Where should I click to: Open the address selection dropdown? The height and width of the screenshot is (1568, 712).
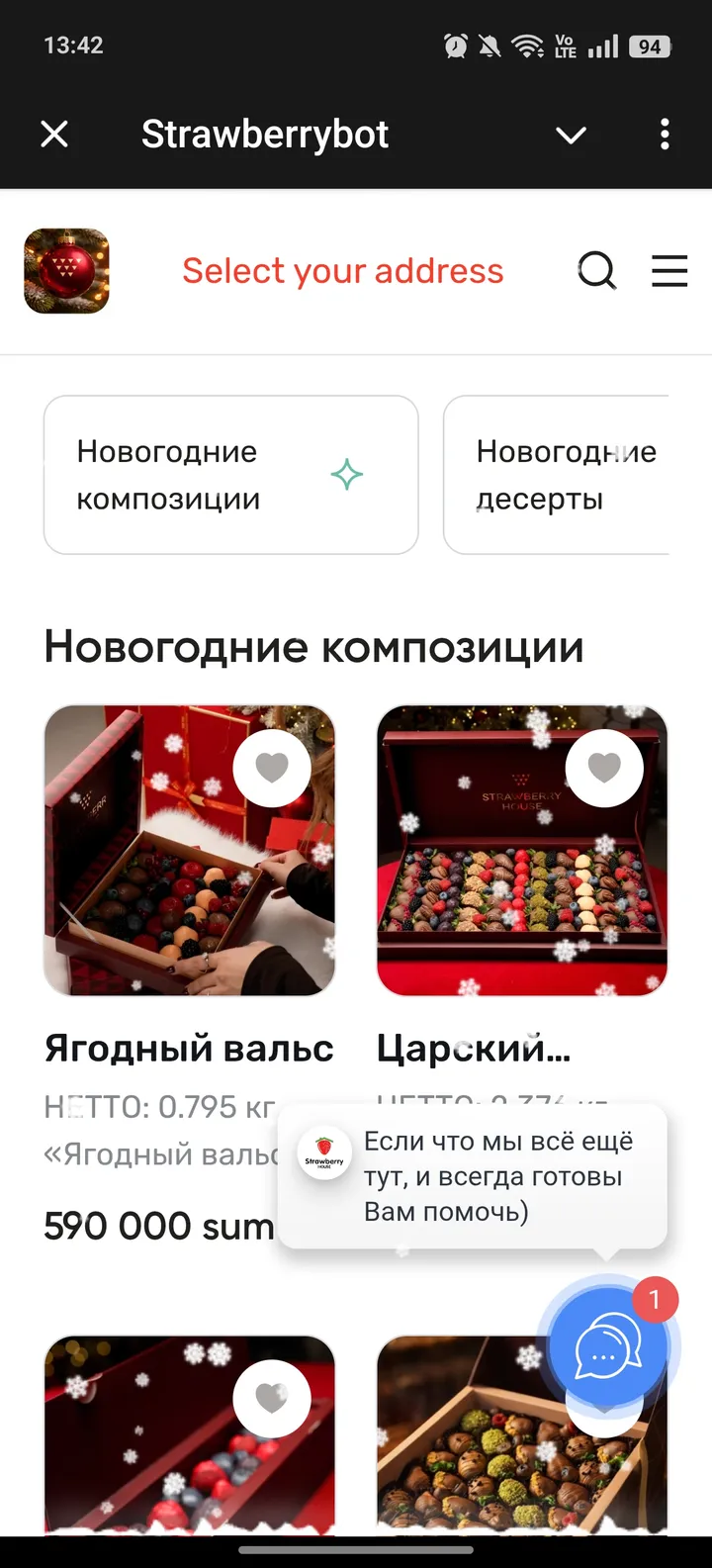pos(341,270)
